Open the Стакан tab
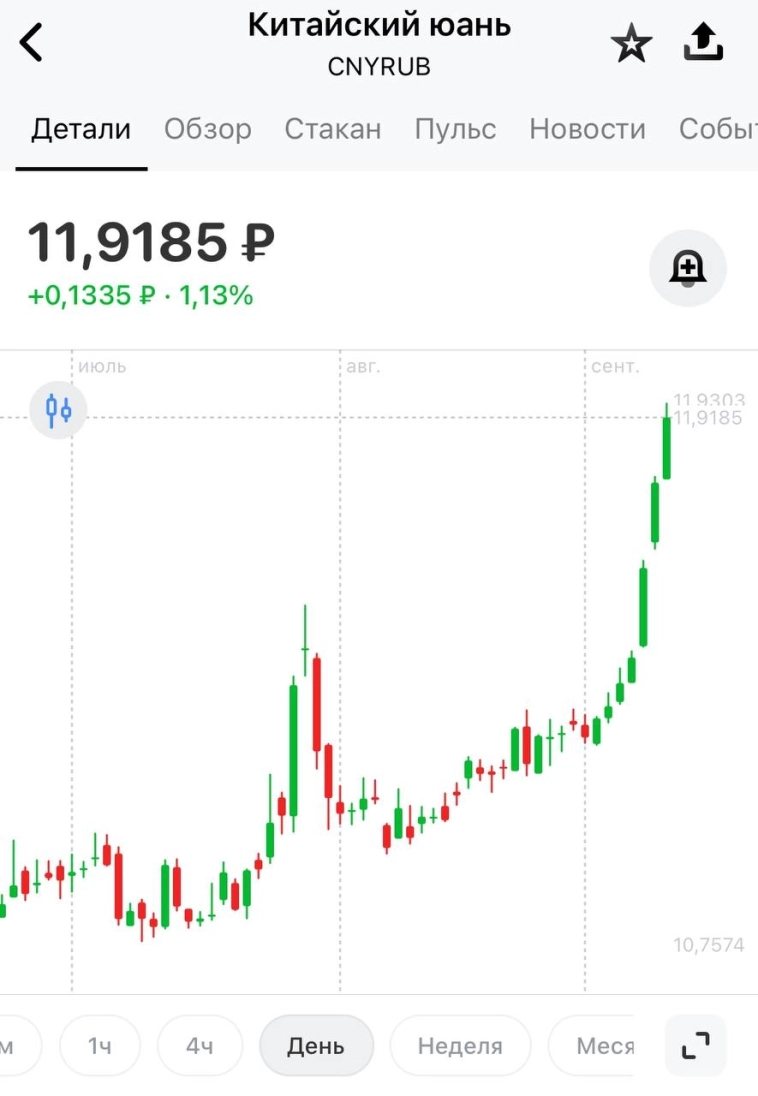The width and height of the screenshot is (758, 1096). [x=333, y=129]
